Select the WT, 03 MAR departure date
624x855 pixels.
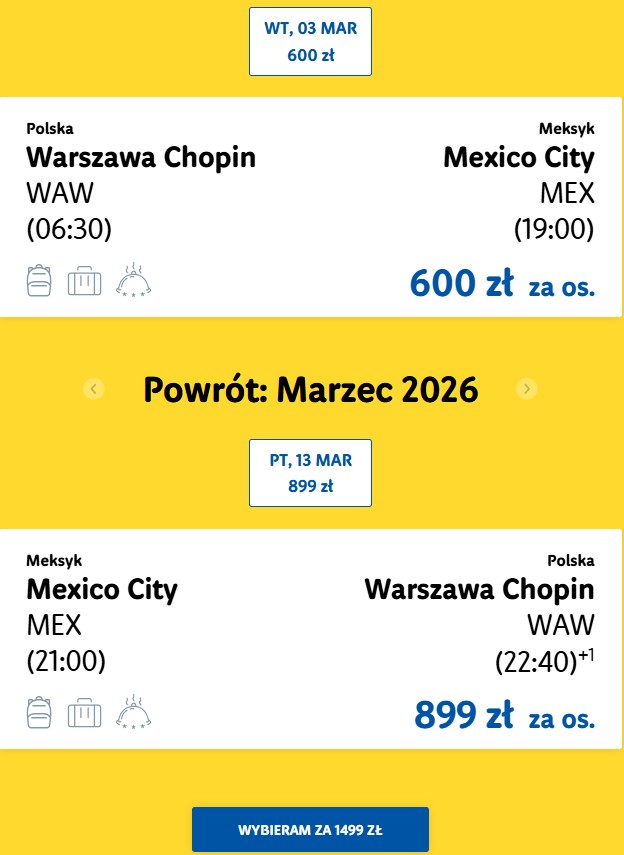click(x=310, y=42)
